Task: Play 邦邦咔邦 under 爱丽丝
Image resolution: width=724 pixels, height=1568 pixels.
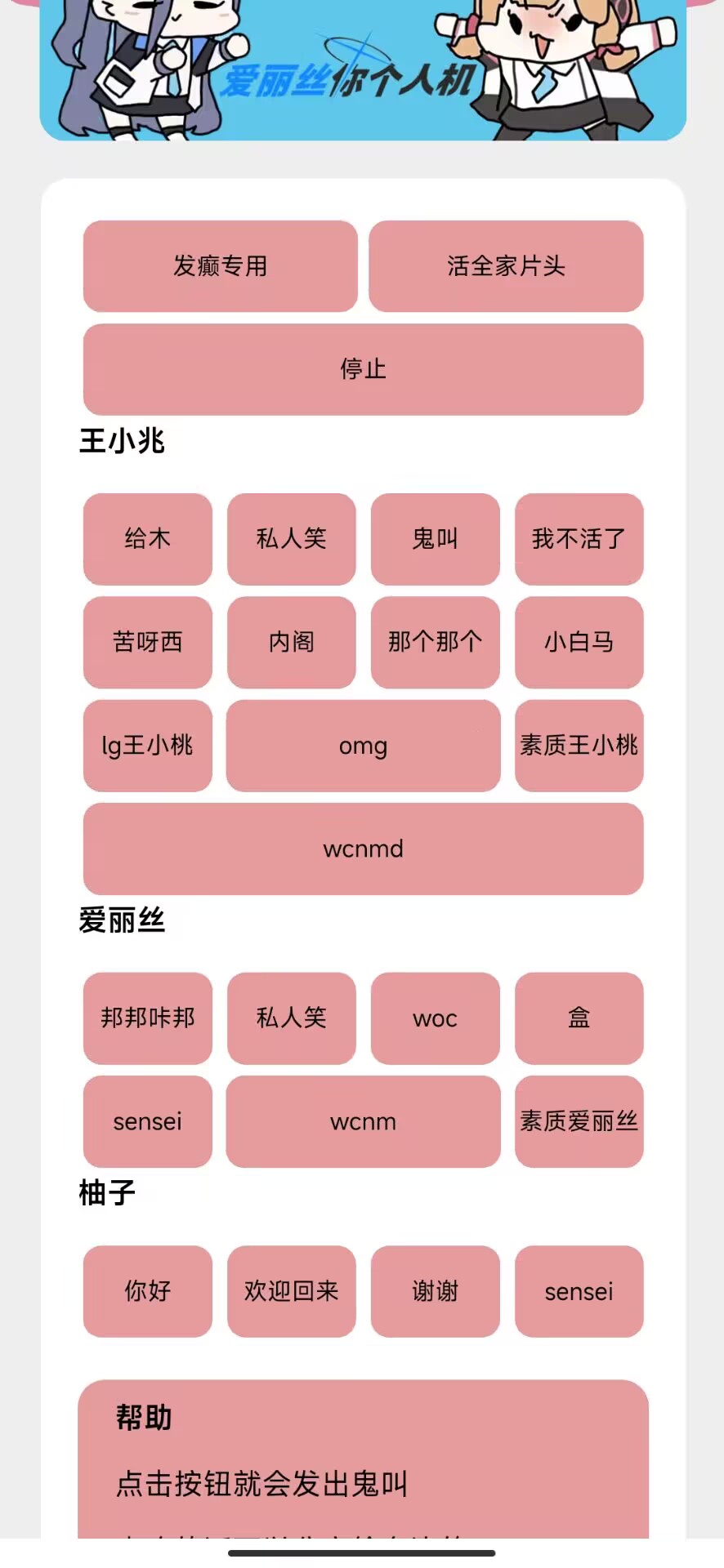Action: pyautogui.click(x=147, y=1018)
